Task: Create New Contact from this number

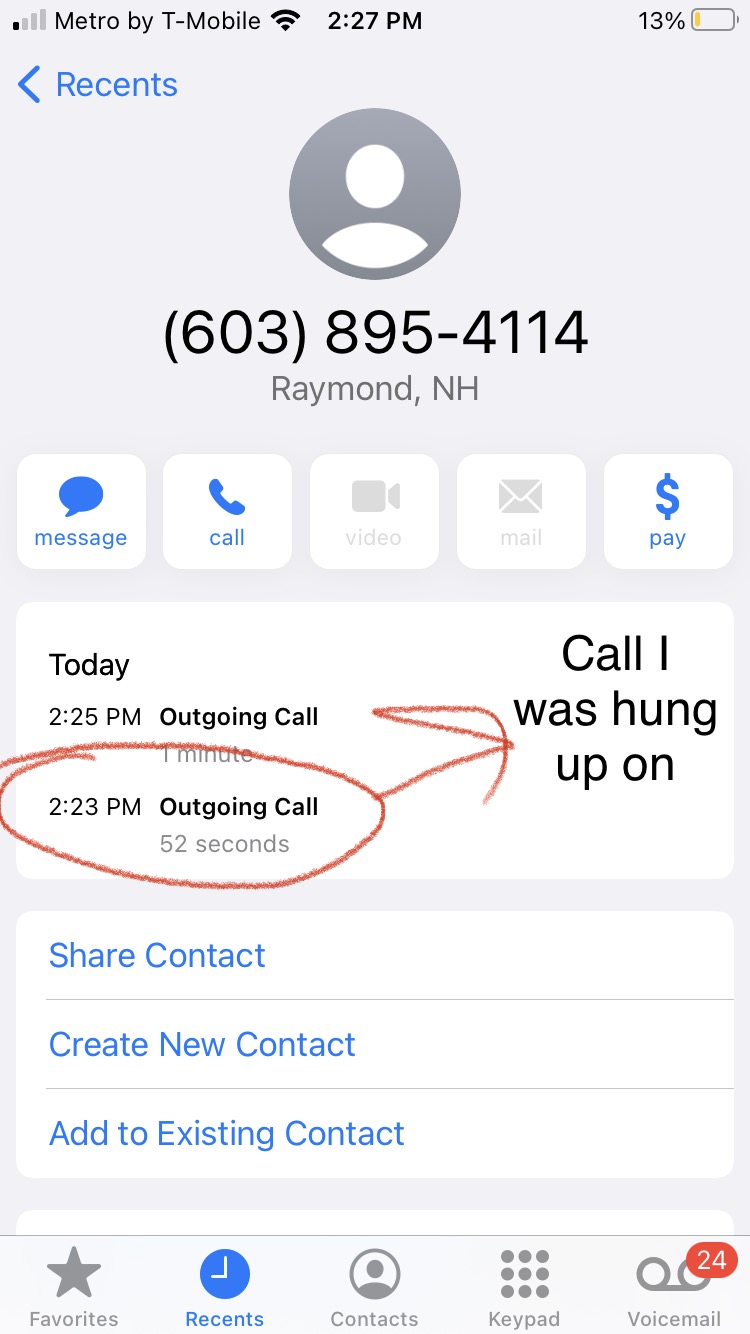Action: click(202, 1044)
